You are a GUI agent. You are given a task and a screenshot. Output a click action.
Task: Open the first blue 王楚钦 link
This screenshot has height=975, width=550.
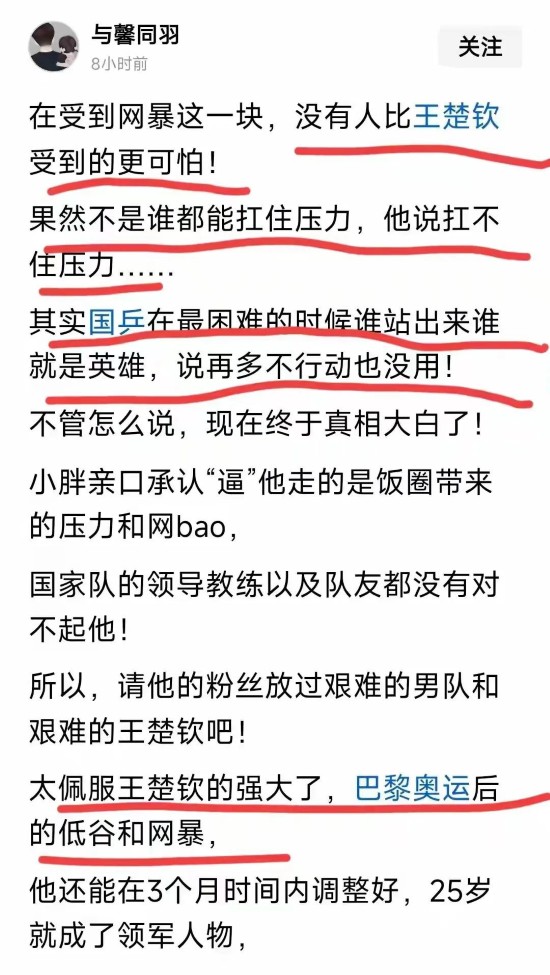[456, 118]
